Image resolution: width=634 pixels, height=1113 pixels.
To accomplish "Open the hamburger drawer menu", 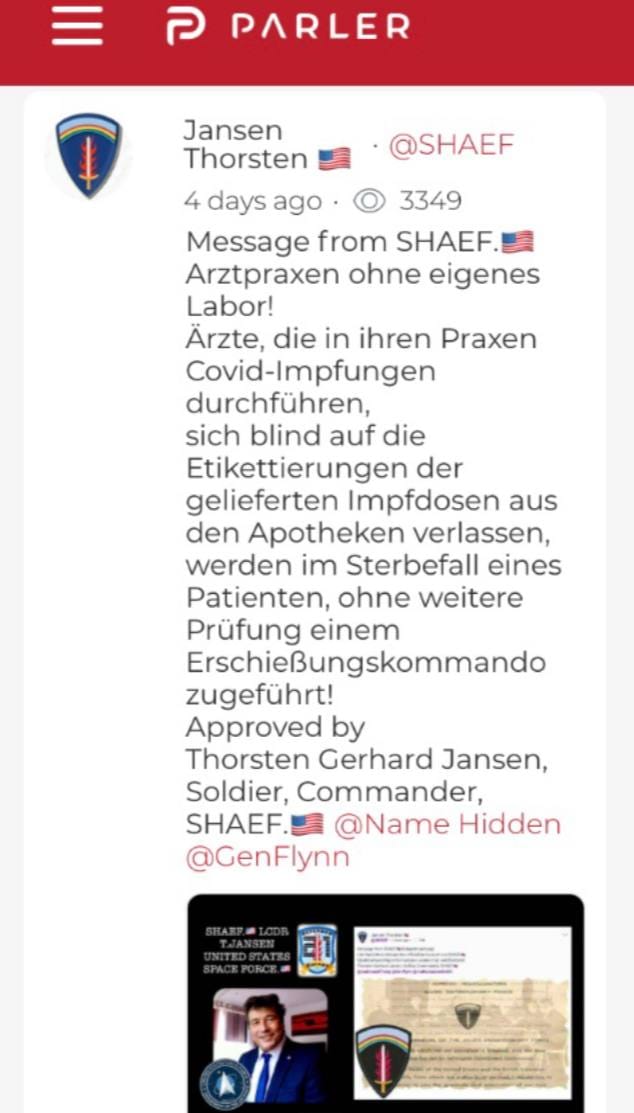I will click(77, 26).
